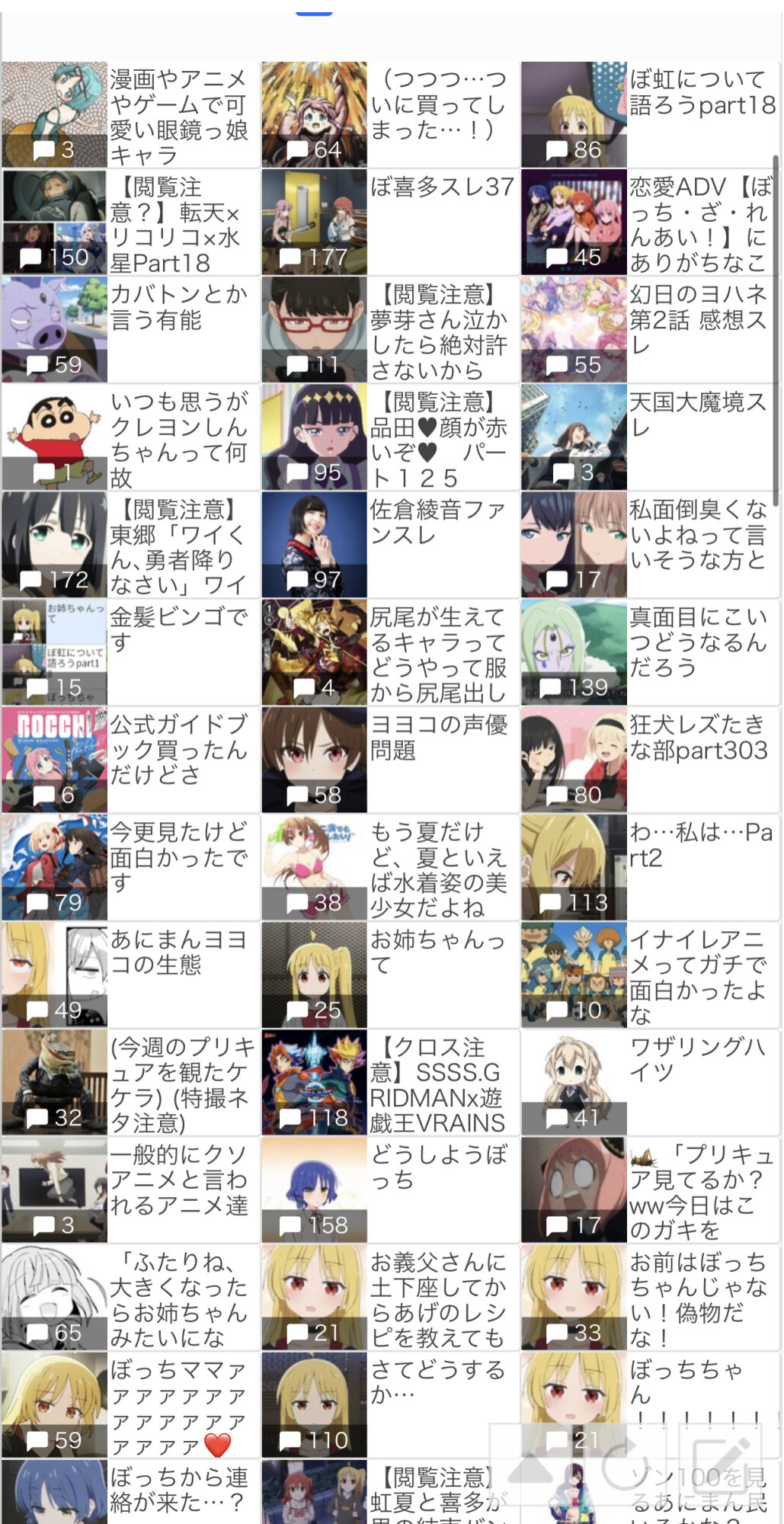Open the どうしようぼっち thread
This screenshot has width=784, height=1524.
[x=391, y=1189]
